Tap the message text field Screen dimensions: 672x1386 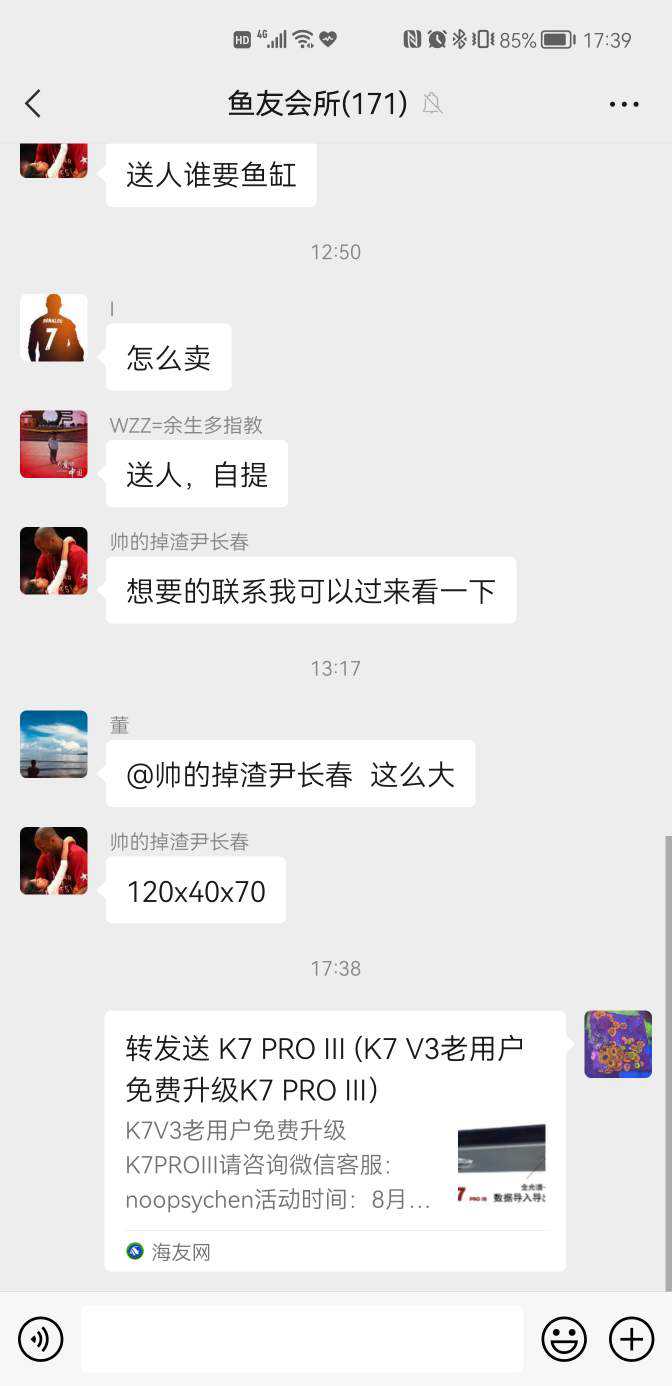coord(302,1339)
